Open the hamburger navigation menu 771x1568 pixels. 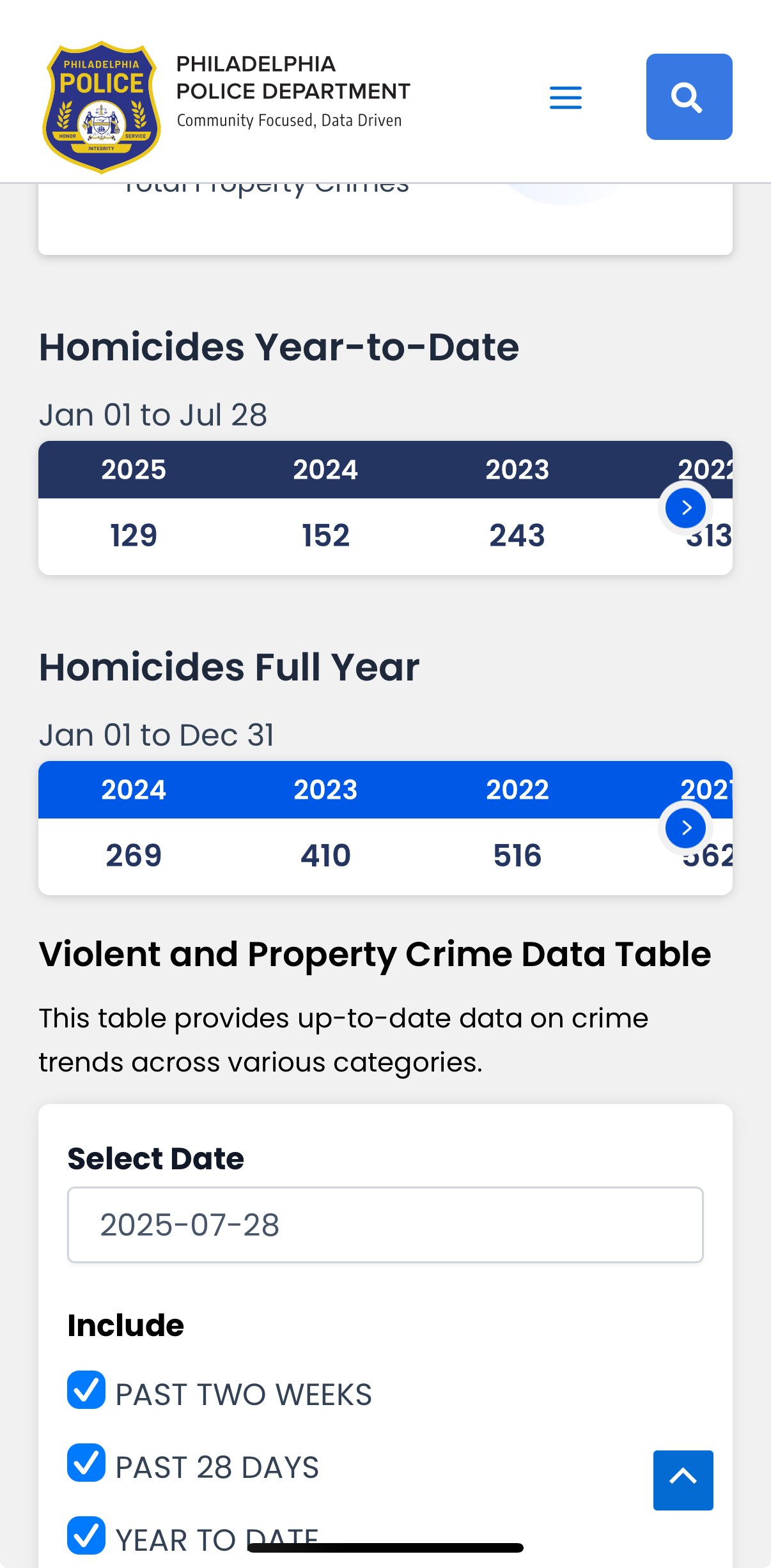(566, 98)
